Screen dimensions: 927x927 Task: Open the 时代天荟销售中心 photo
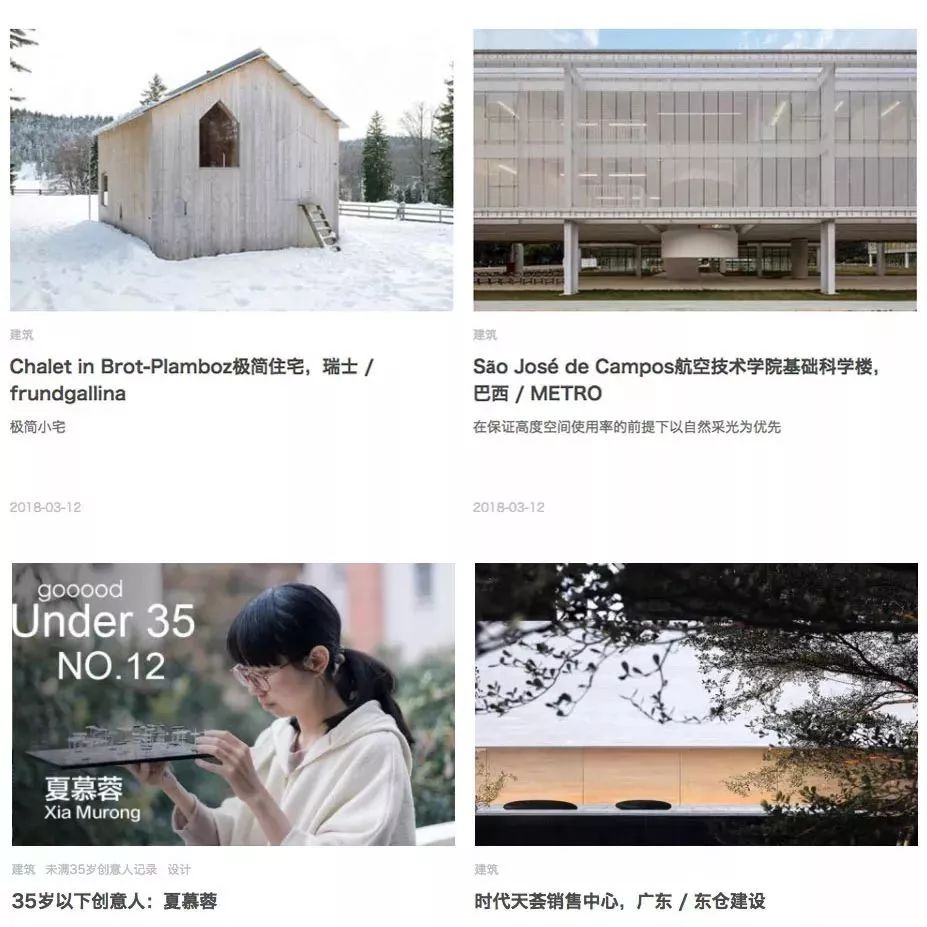[x=696, y=704]
